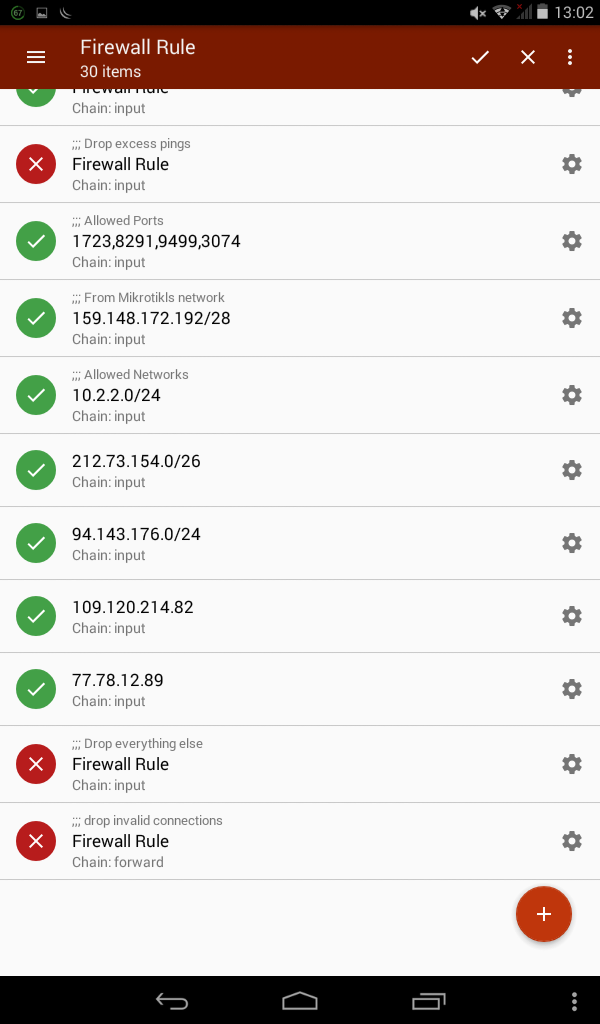Go back with the system back button
The image size is (600, 1024).
coord(172,1000)
